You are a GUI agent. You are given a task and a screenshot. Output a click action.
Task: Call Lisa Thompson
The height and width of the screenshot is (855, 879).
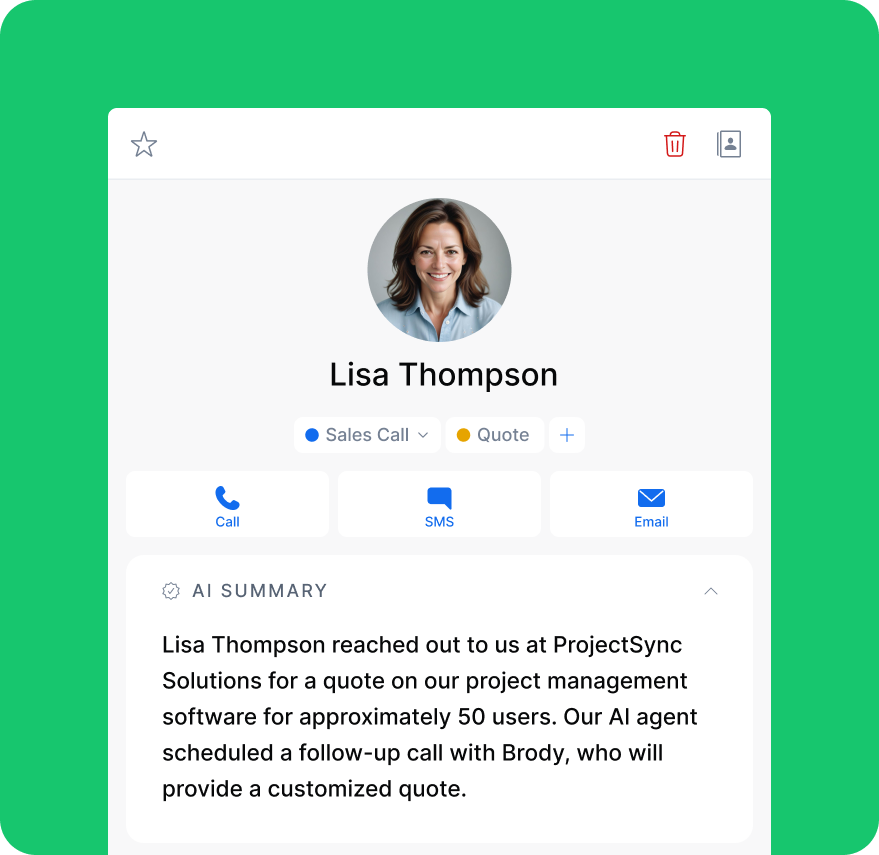point(227,505)
